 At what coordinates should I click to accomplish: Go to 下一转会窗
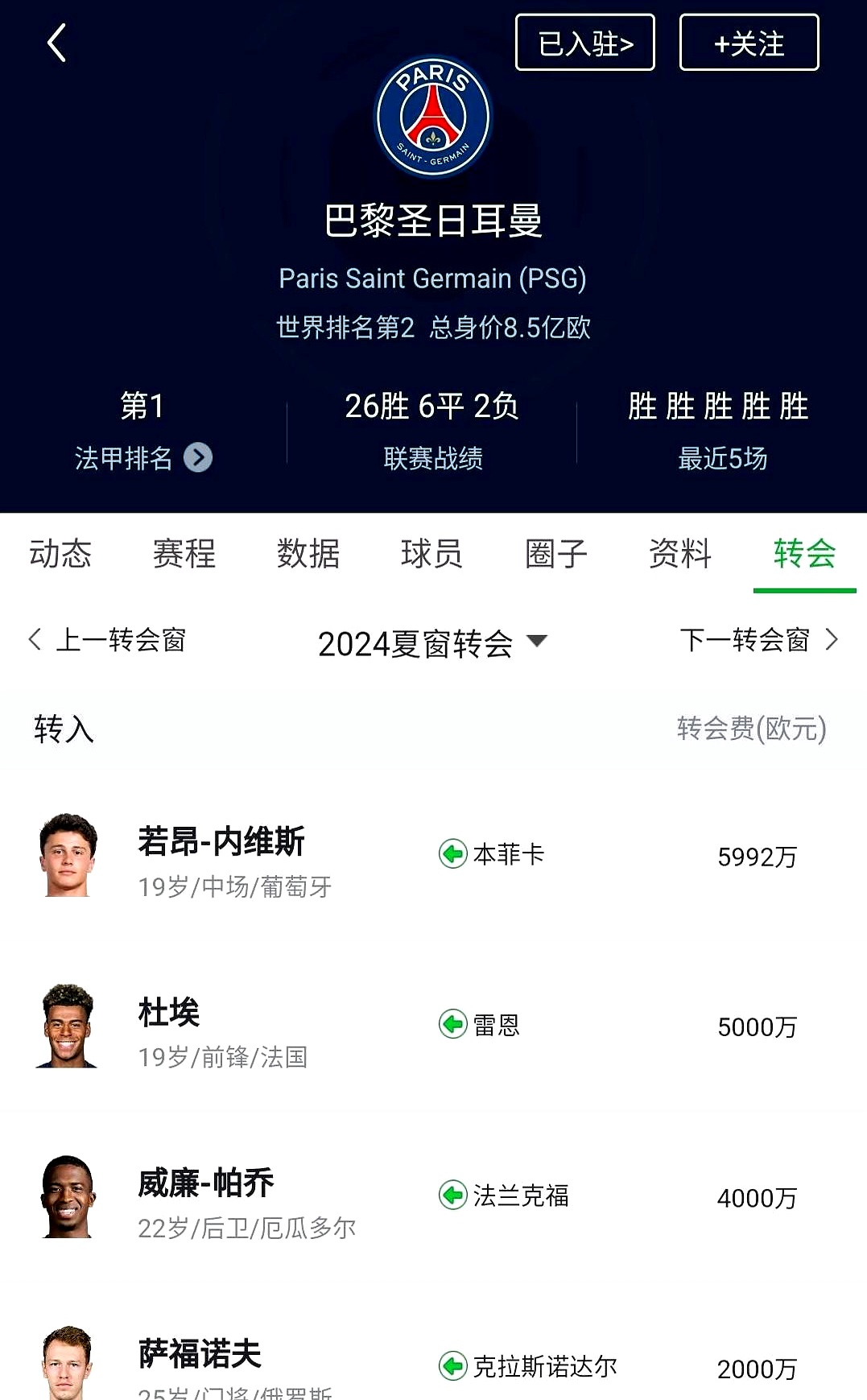point(758,640)
